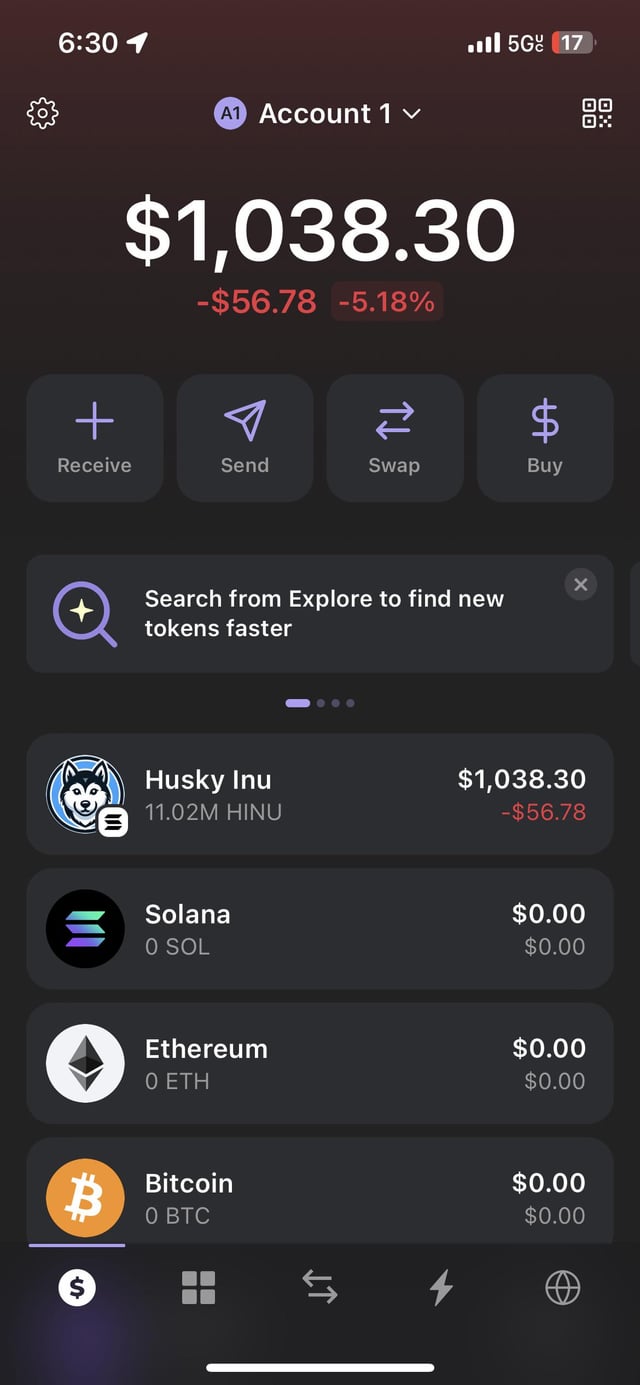
Task: Open the Husky Inu token details
Action: click(x=320, y=795)
